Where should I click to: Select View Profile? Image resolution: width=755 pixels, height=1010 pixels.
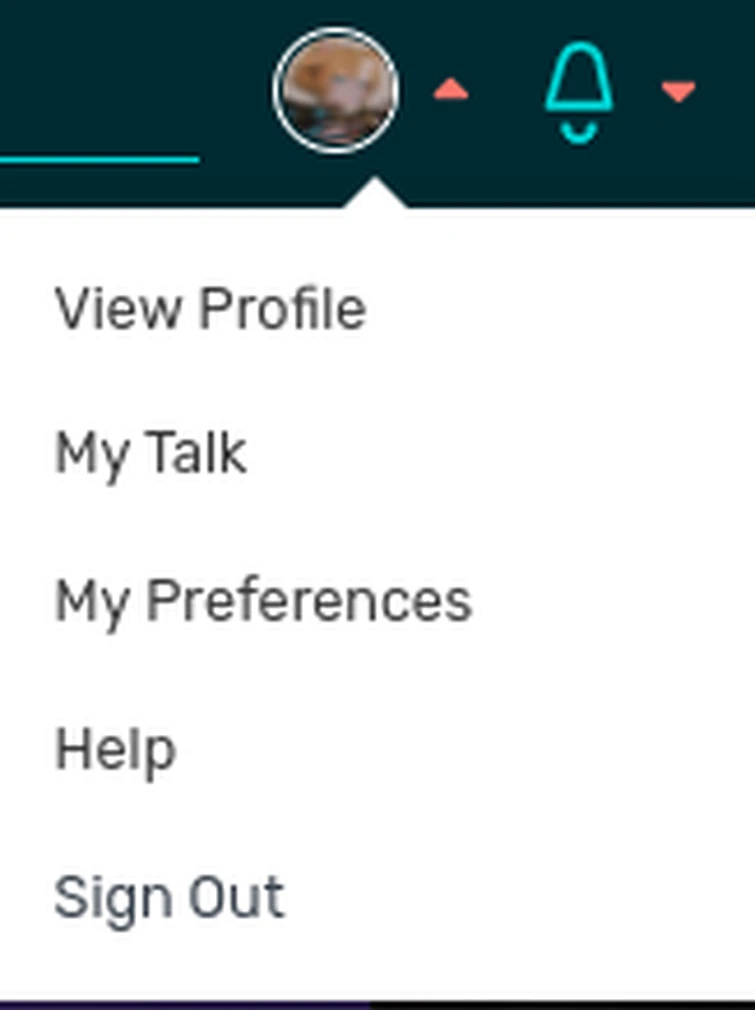(210, 308)
